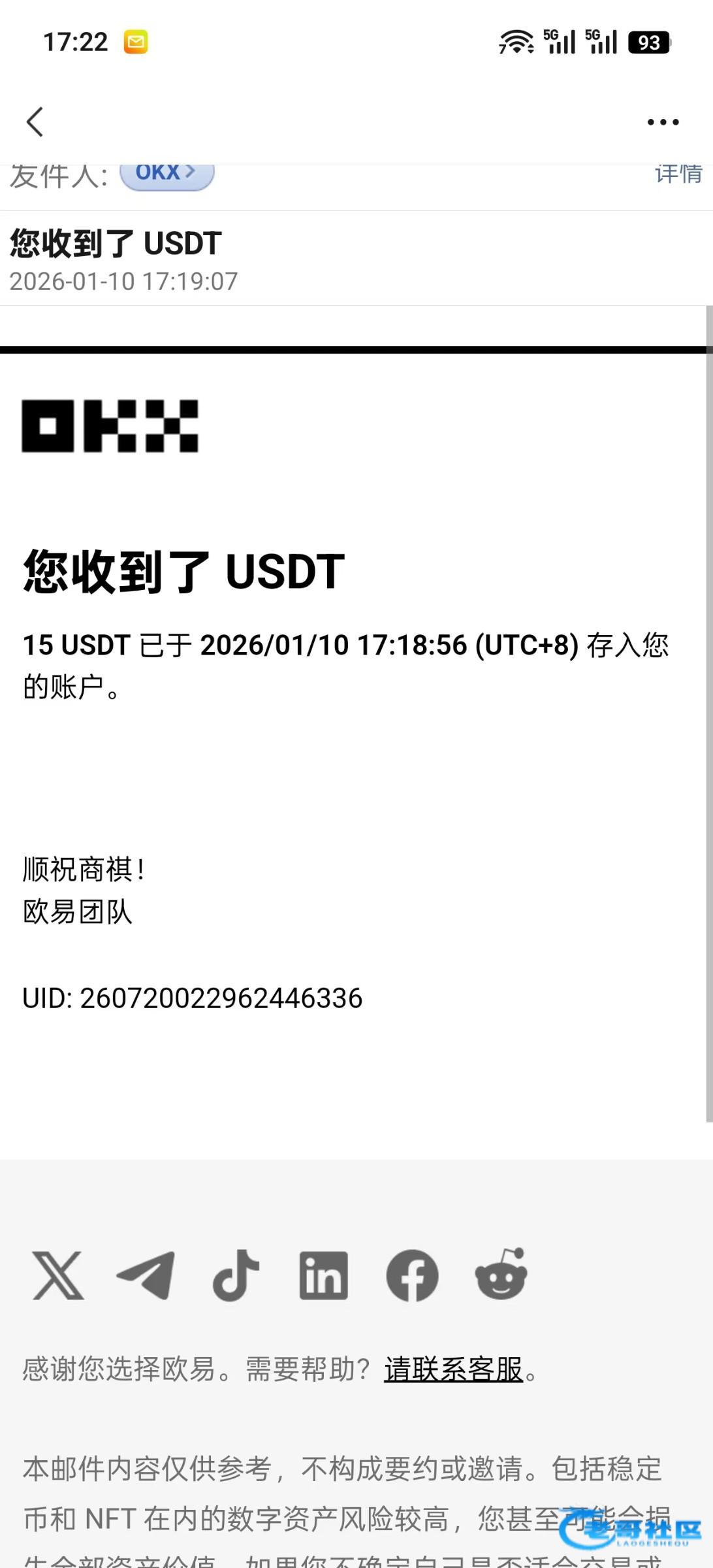Tap the 请联系客服 support link
This screenshot has width=713, height=1568.
point(453,1369)
